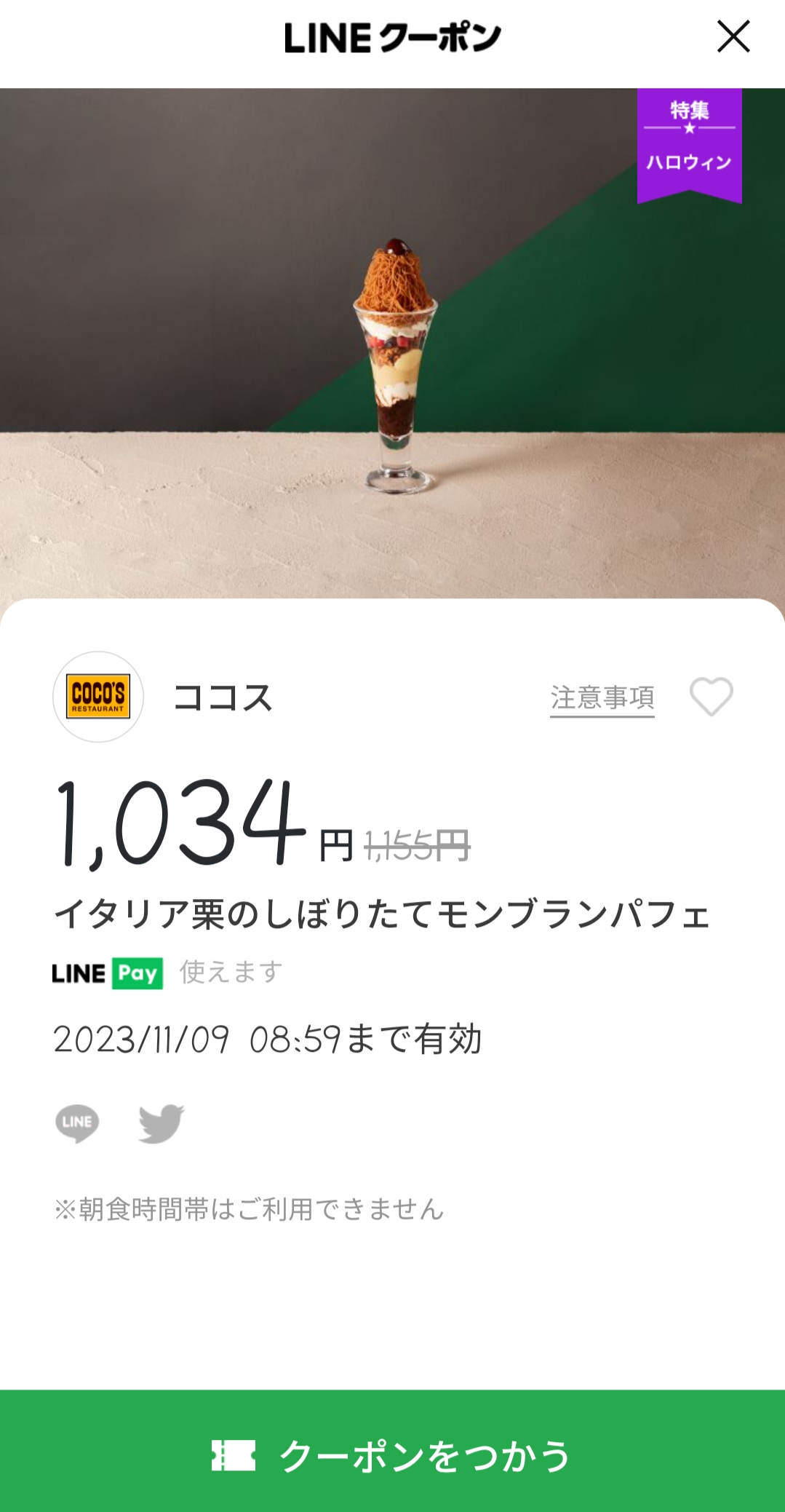Share the coupon on Twitter
Image resolution: width=785 pixels, height=1512 pixels.
click(x=162, y=1123)
